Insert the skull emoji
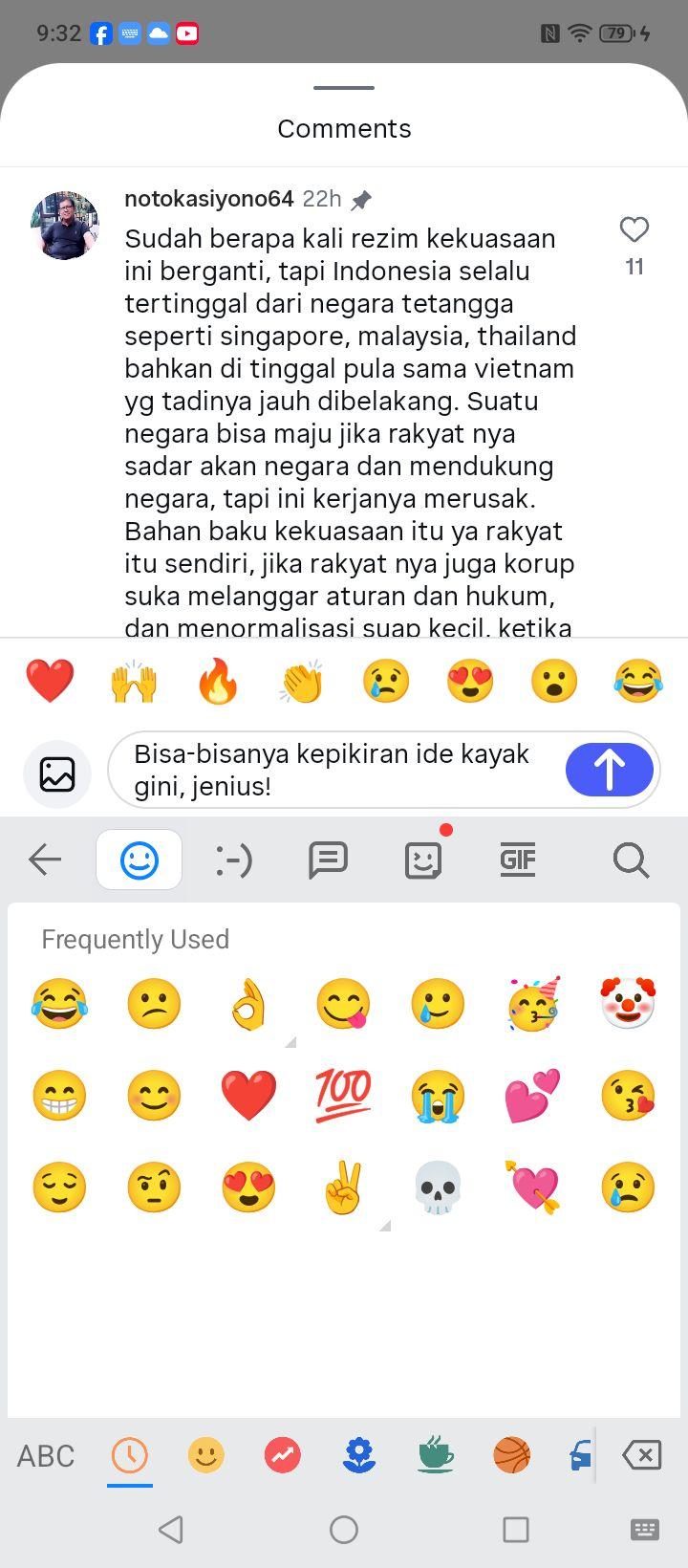688x1568 pixels. [x=438, y=1187]
